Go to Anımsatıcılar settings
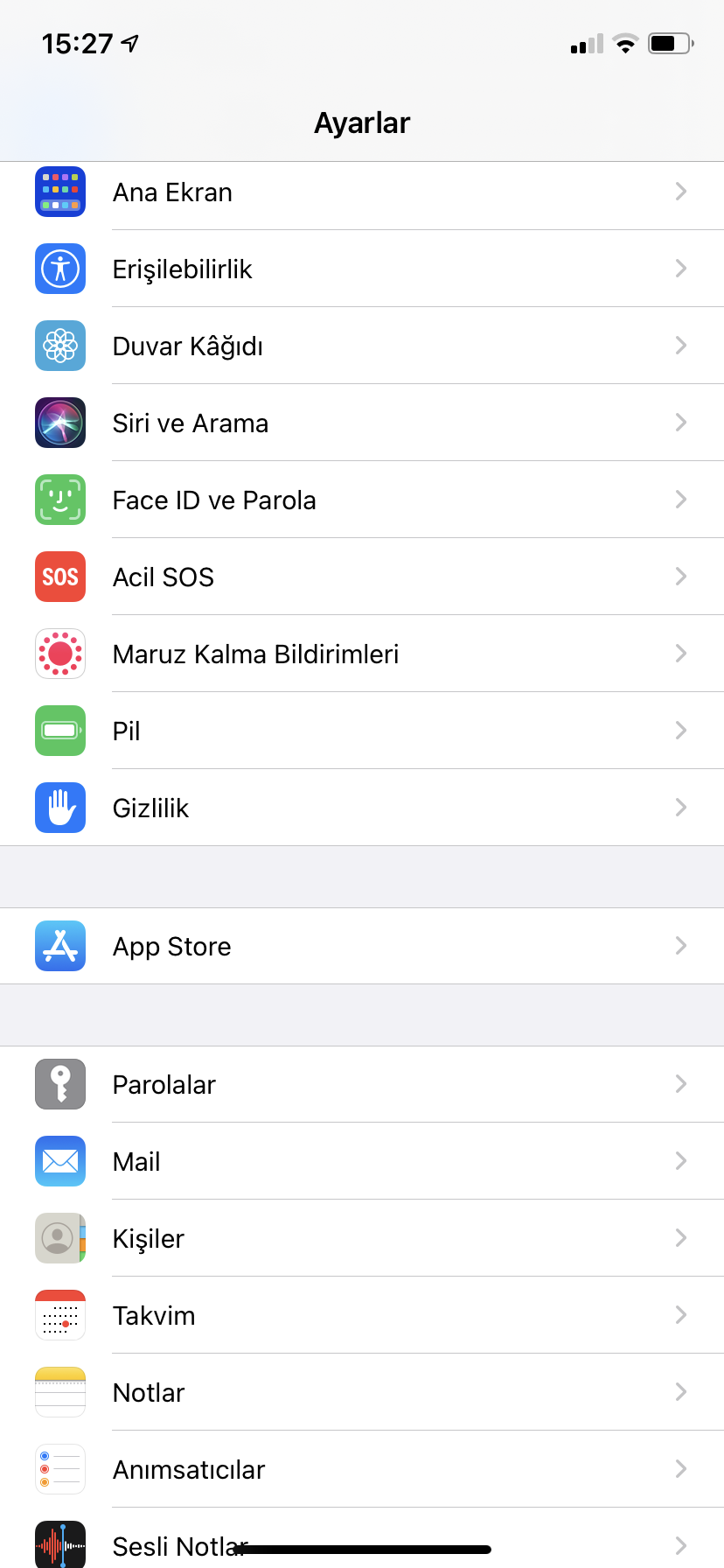Image resolution: width=724 pixels, height=1568 pixels. coord(362,1469)
